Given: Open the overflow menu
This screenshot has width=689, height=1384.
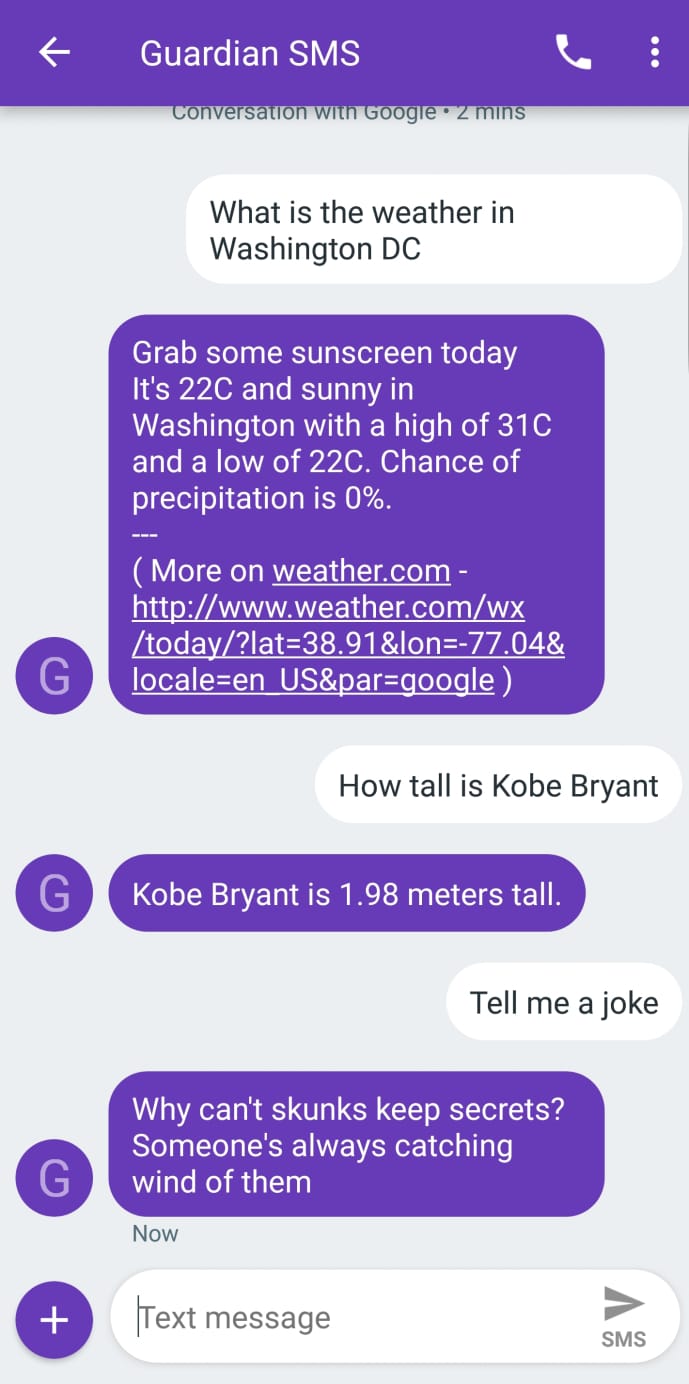Looking at the screenshot, I should pyautogui.click(x=654, y=52).
